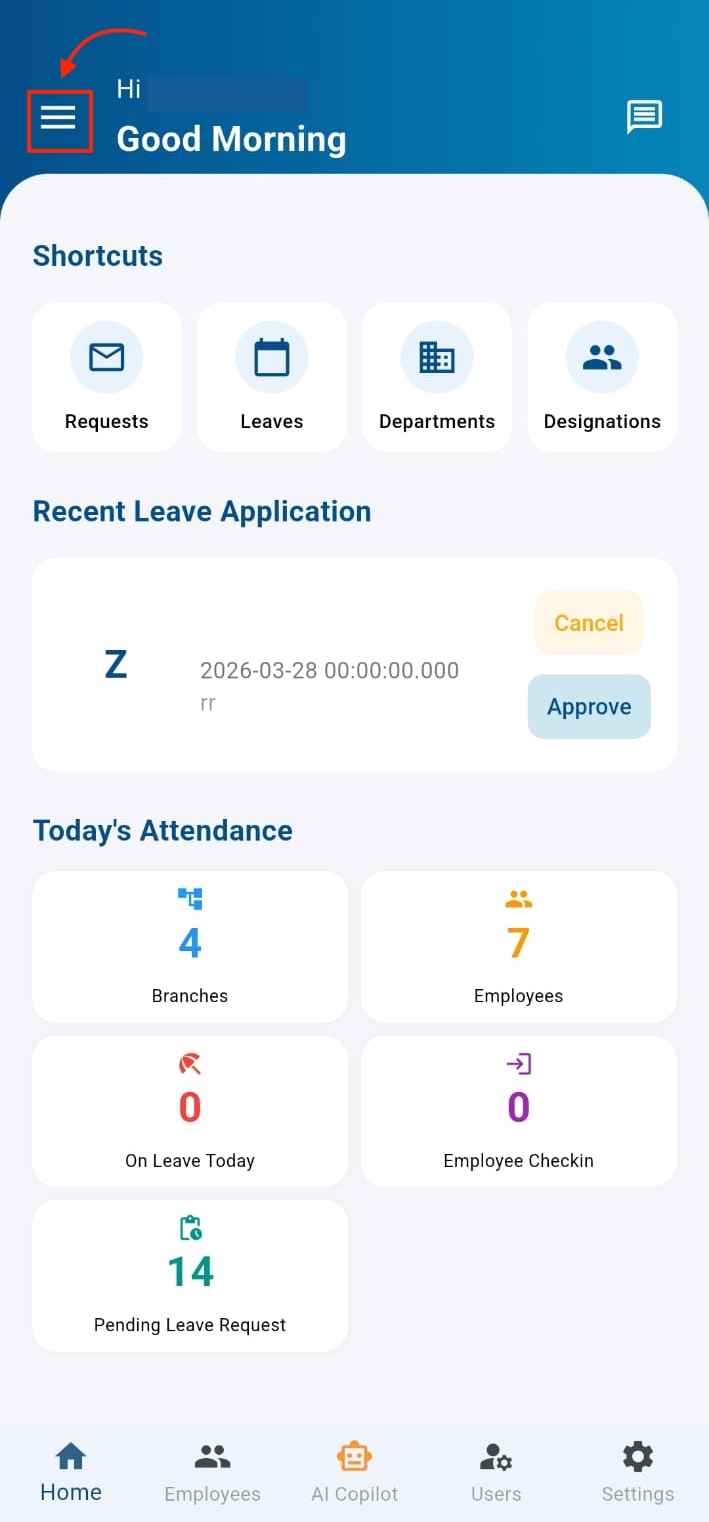
Task: Switch to the Users tab
Action: point(496,1473)
